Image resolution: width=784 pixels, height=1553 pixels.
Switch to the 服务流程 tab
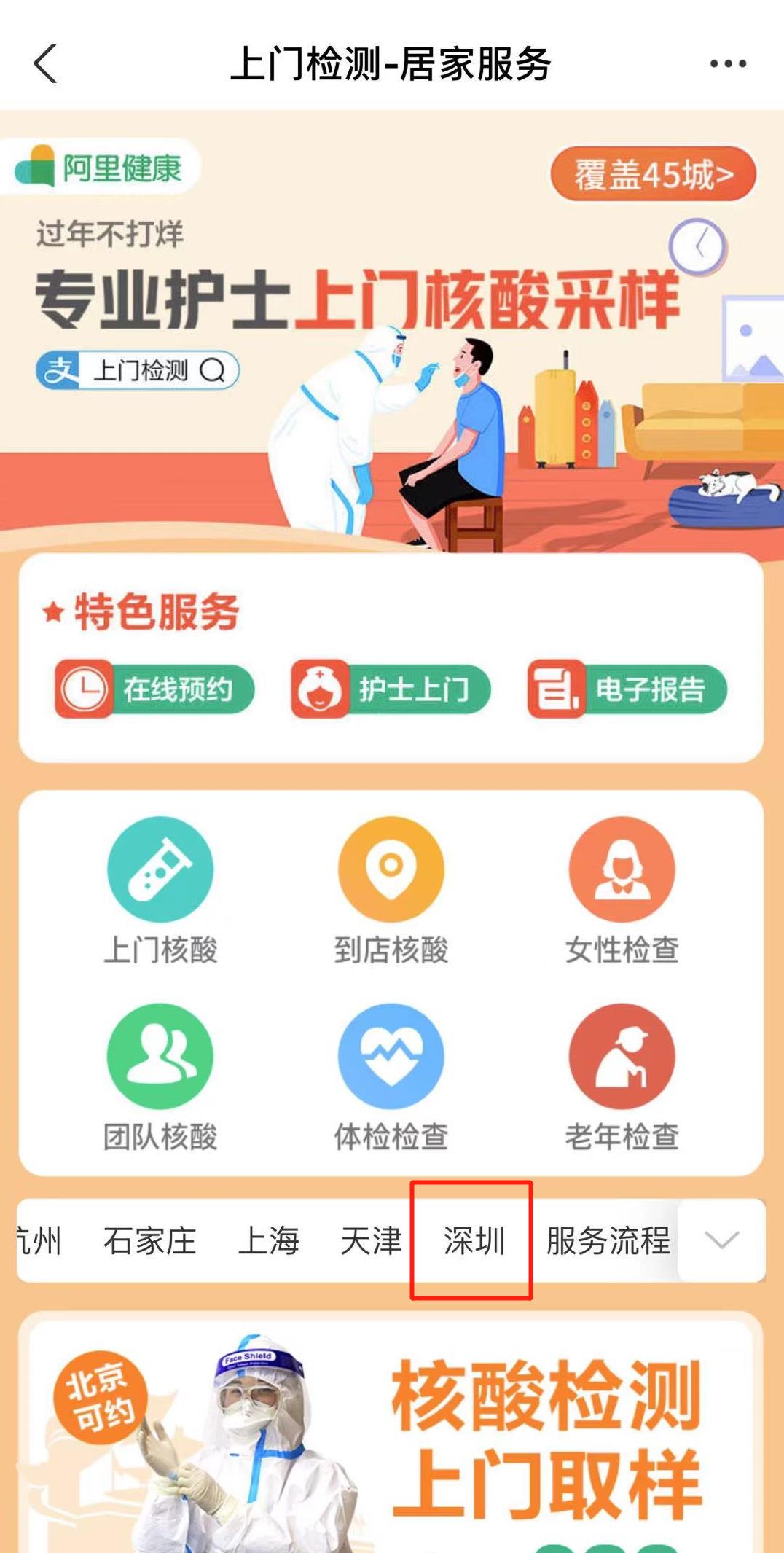click(x=608, y=1240)
